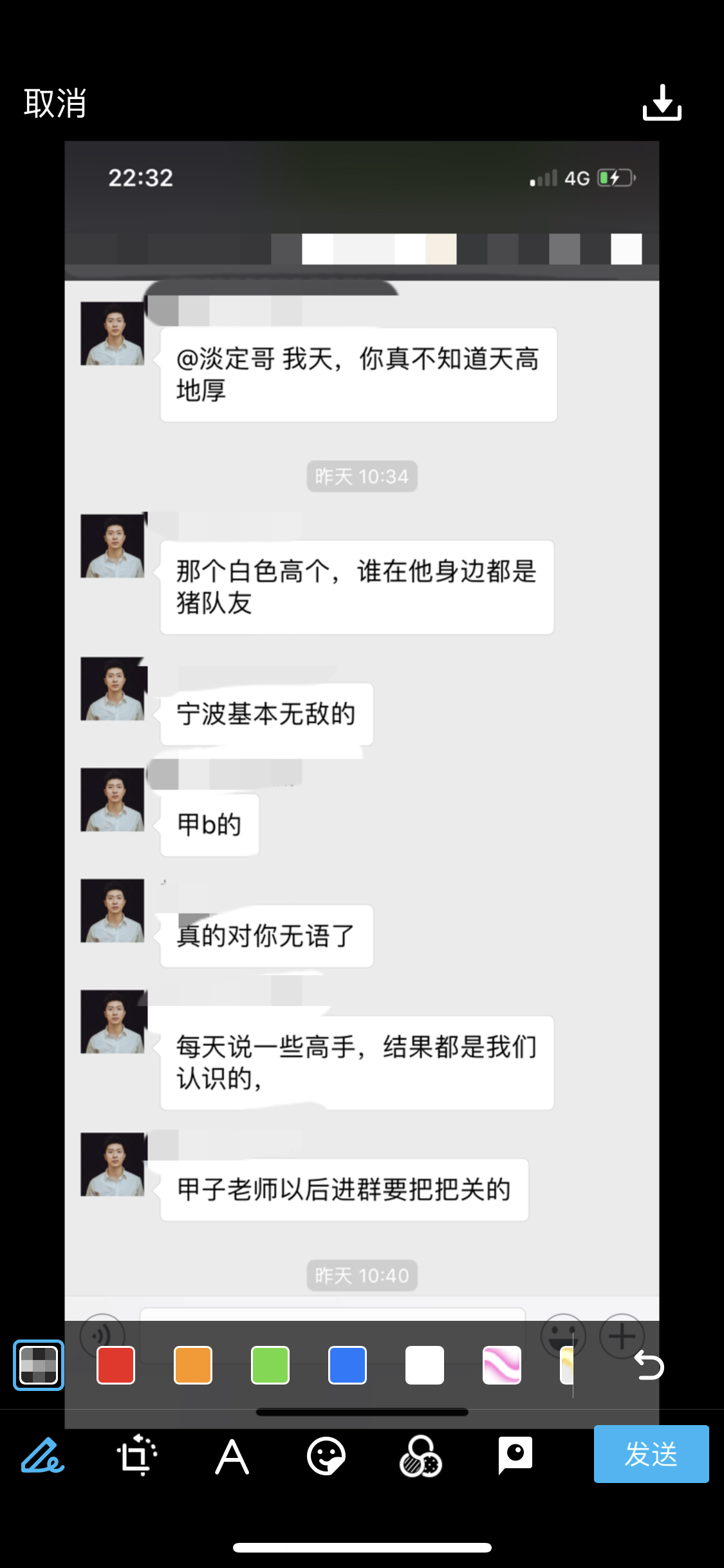This screenshot has width=724, height=1568.
Task: Select the pink wavy pattern brush
Action: point(502,1365)
